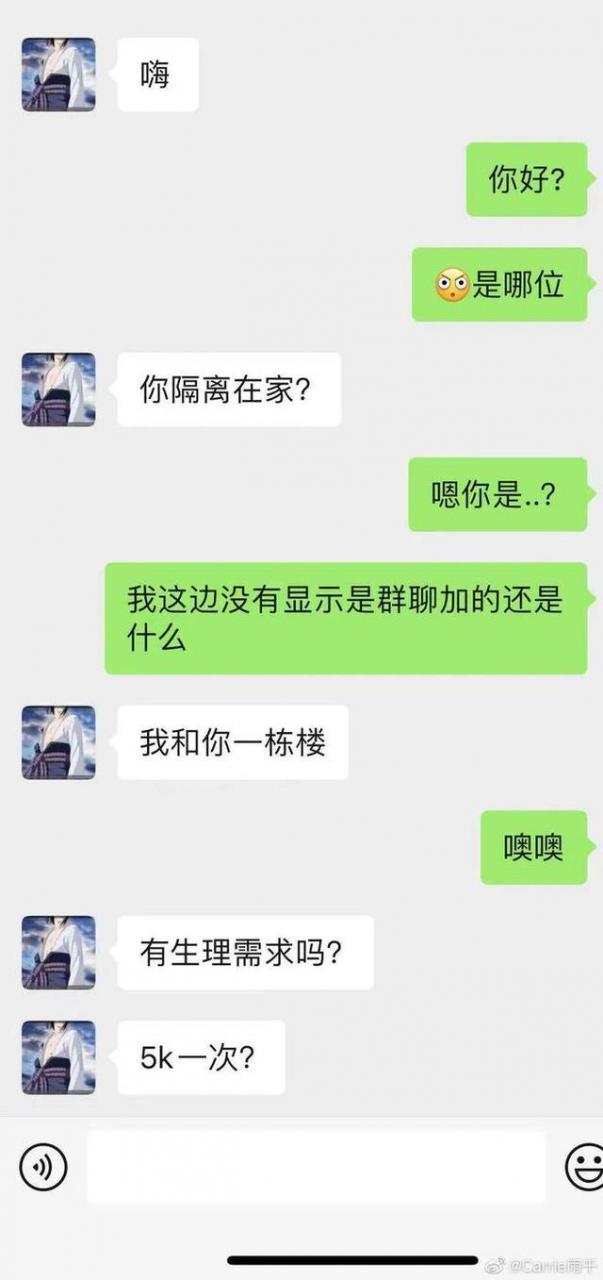This screenshot has width=603, height=1280.
Task: Tap the avatar next to 5k一次?
Action: (59, 1057)
